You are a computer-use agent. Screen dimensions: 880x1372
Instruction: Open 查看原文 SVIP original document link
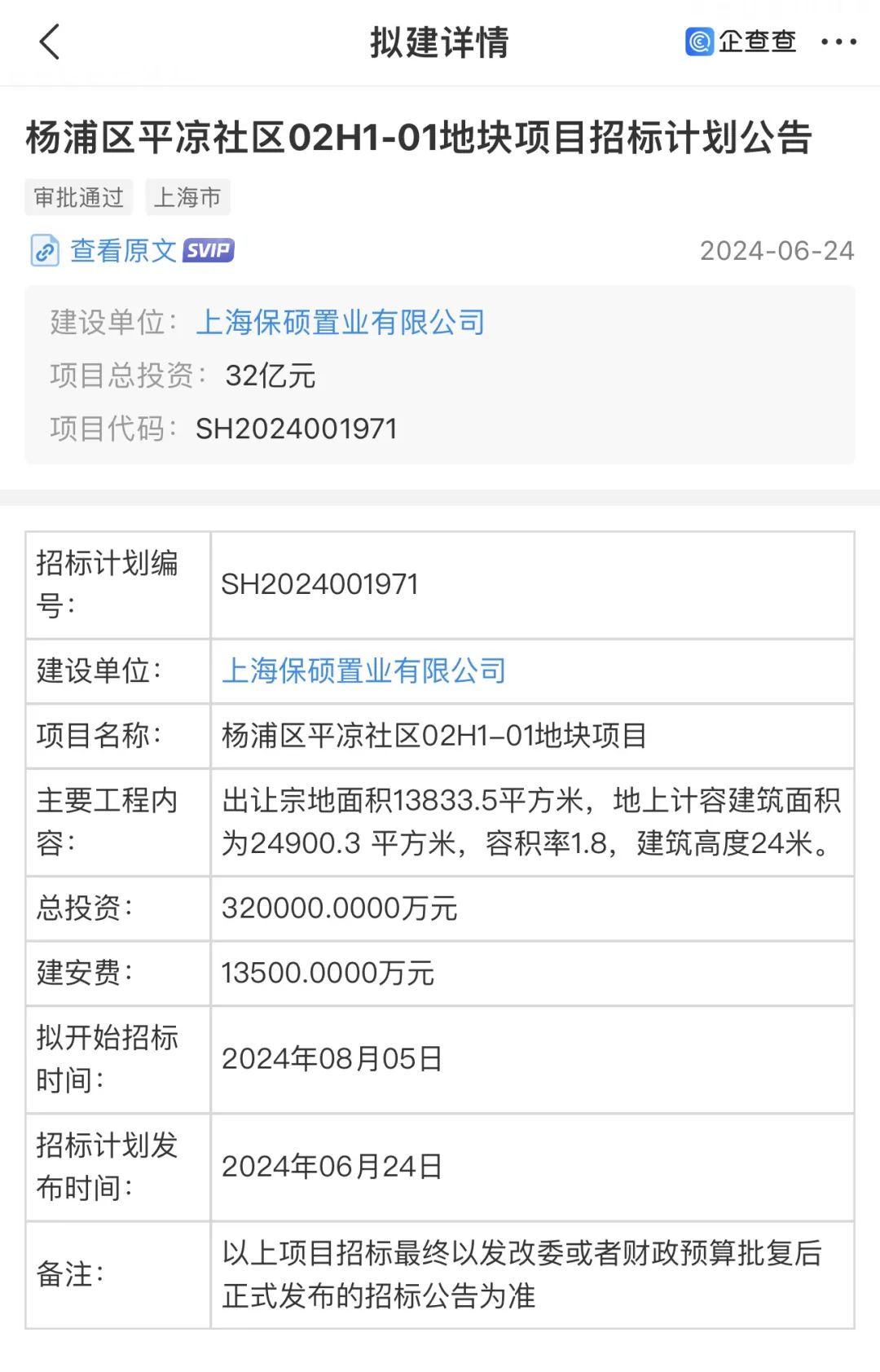pos(124,250)
